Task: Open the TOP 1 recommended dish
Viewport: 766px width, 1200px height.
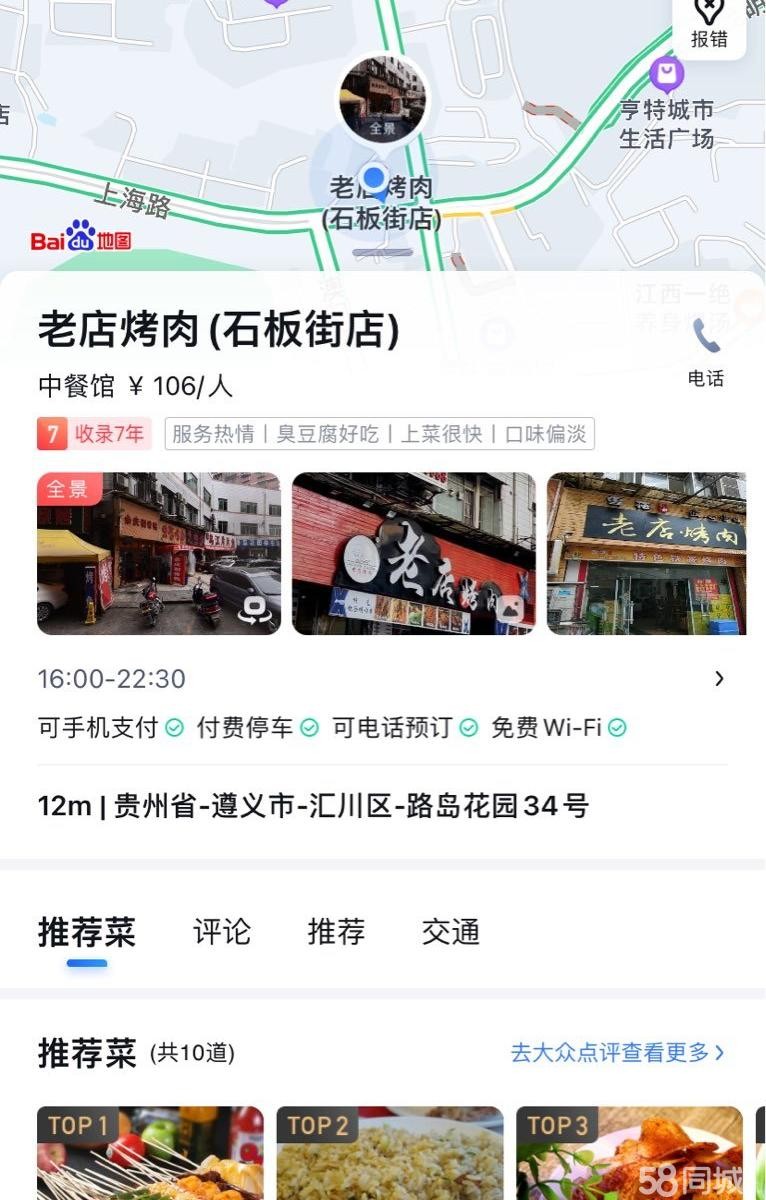Action: (x=150, y=1153)
